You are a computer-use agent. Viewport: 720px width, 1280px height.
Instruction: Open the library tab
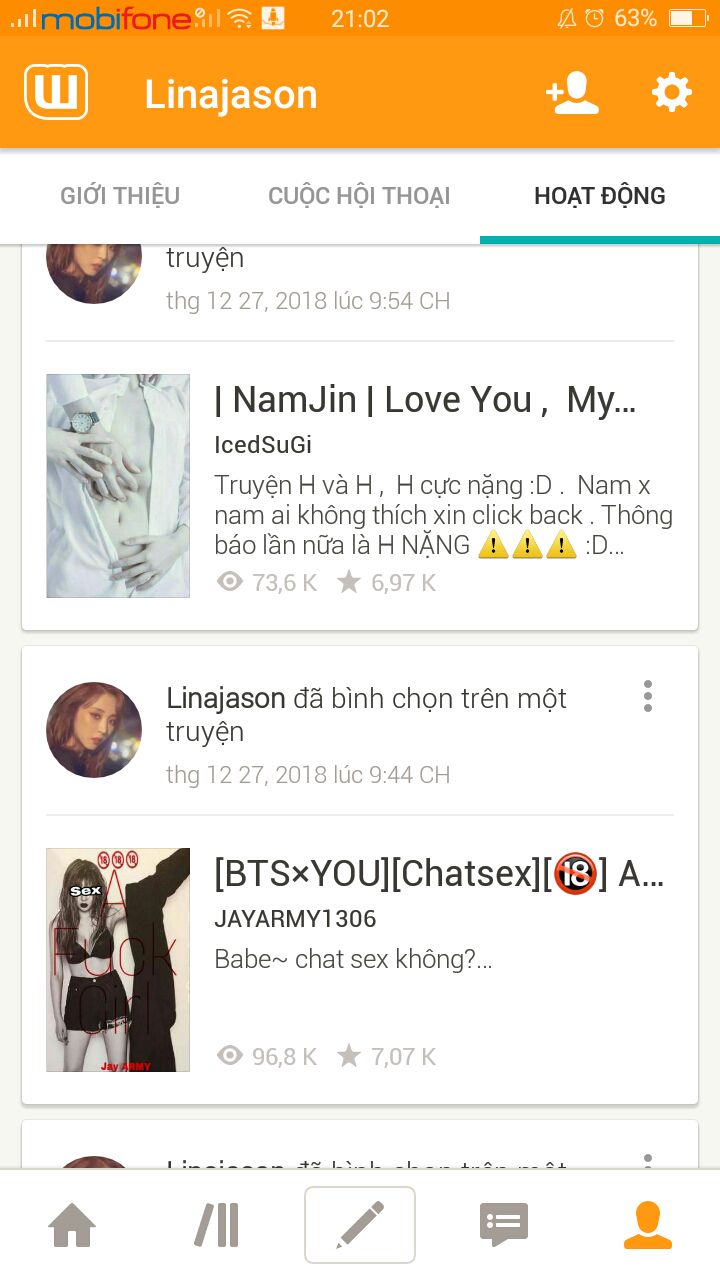pyautogui.click(x=216, y=1225)
